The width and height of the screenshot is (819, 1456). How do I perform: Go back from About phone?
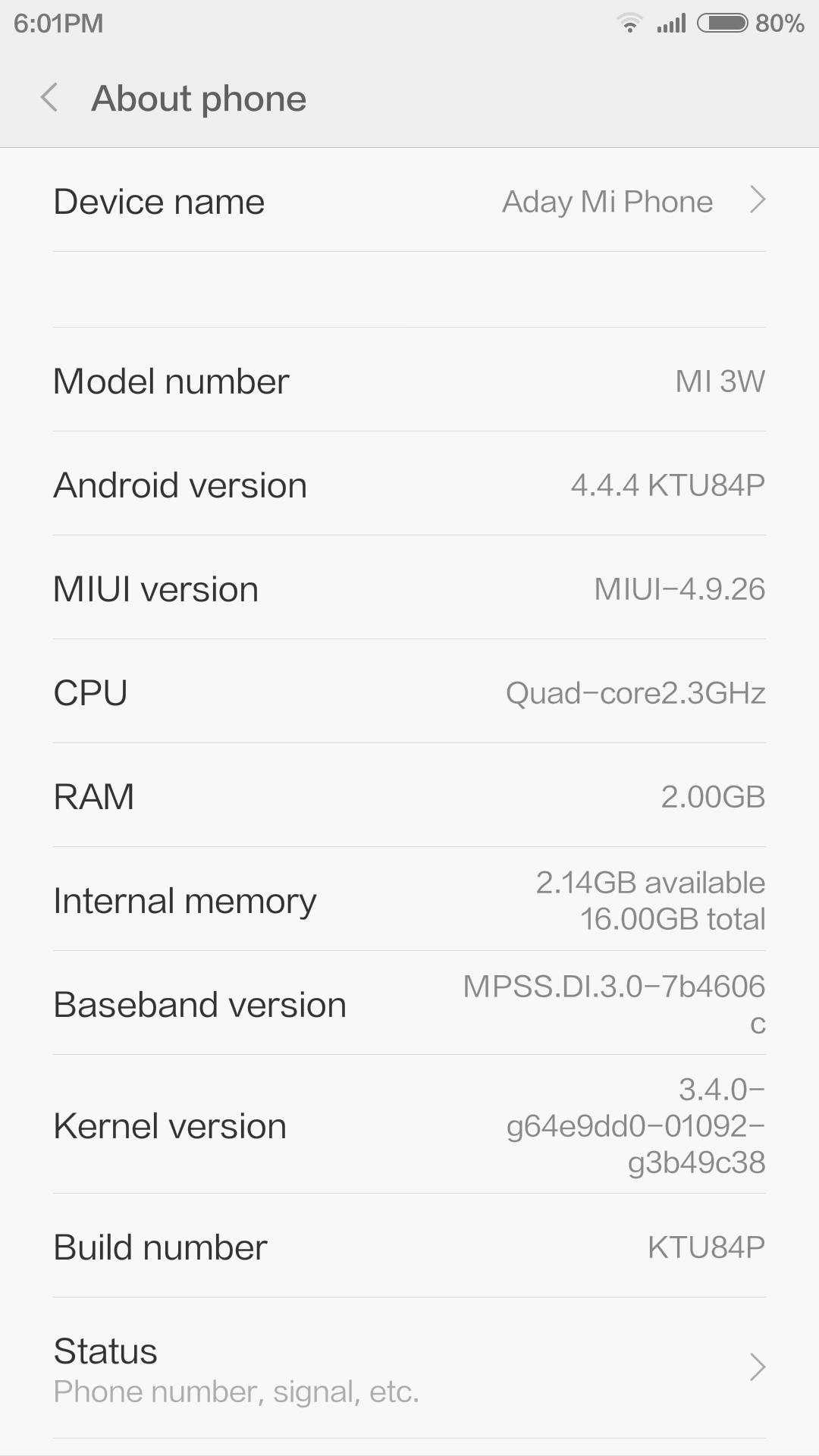[x=49, y=98]
